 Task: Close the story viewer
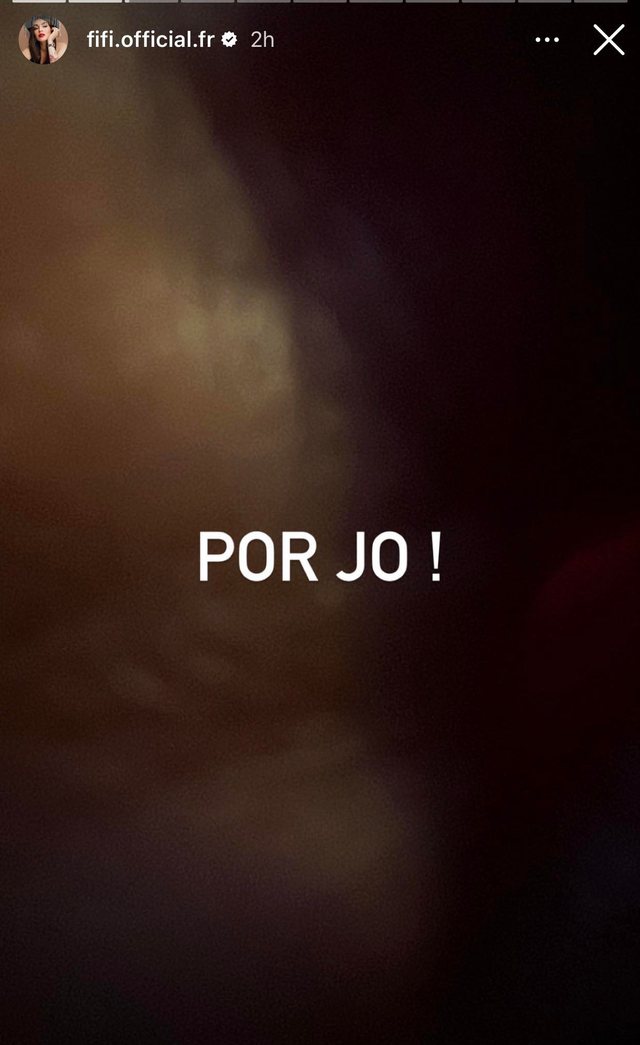[609, 40]
